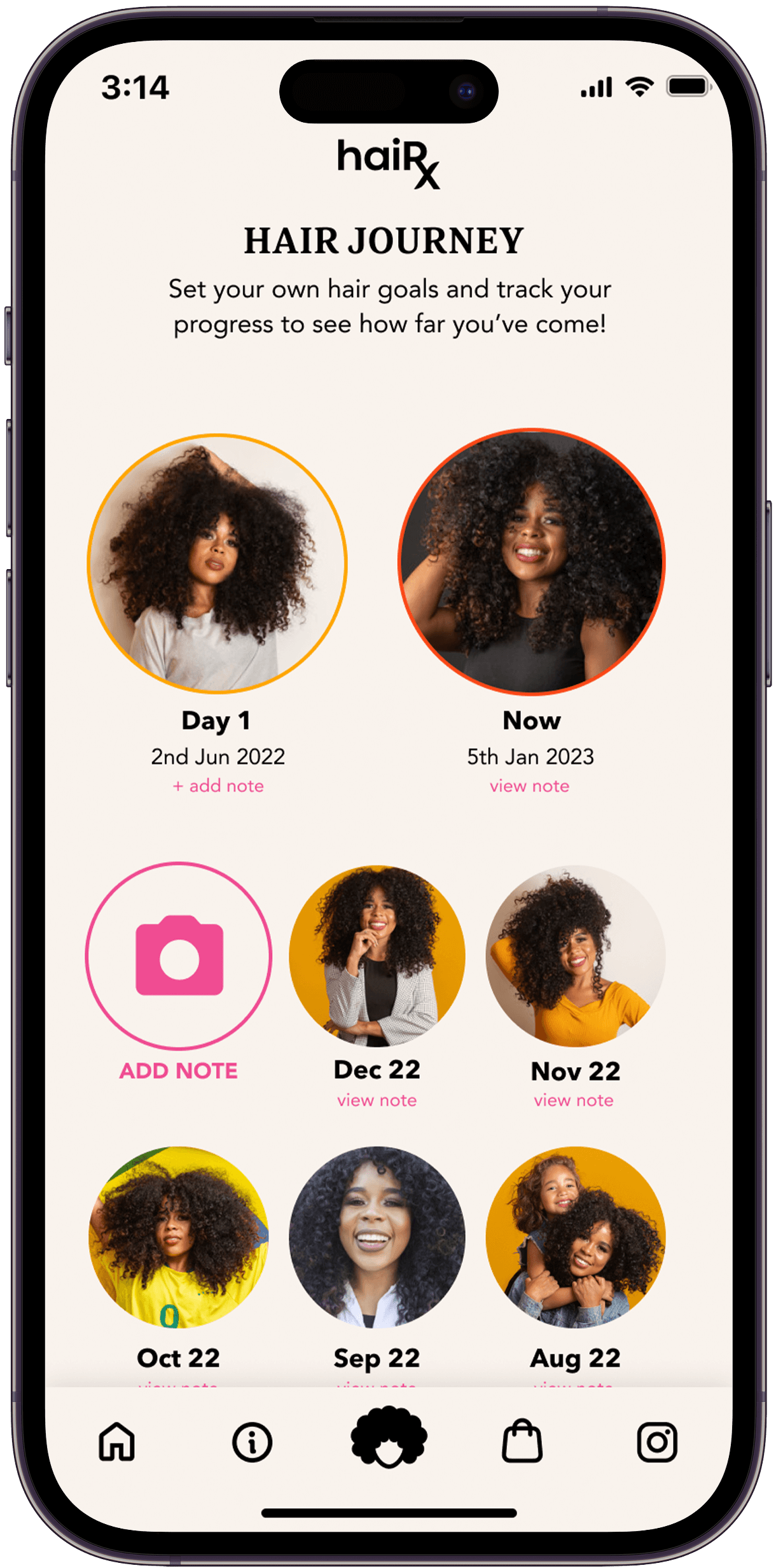The width and height of the screenshot is (783, 1568).
Task: Open the Day 1 photo
Action: click(217, 563)
